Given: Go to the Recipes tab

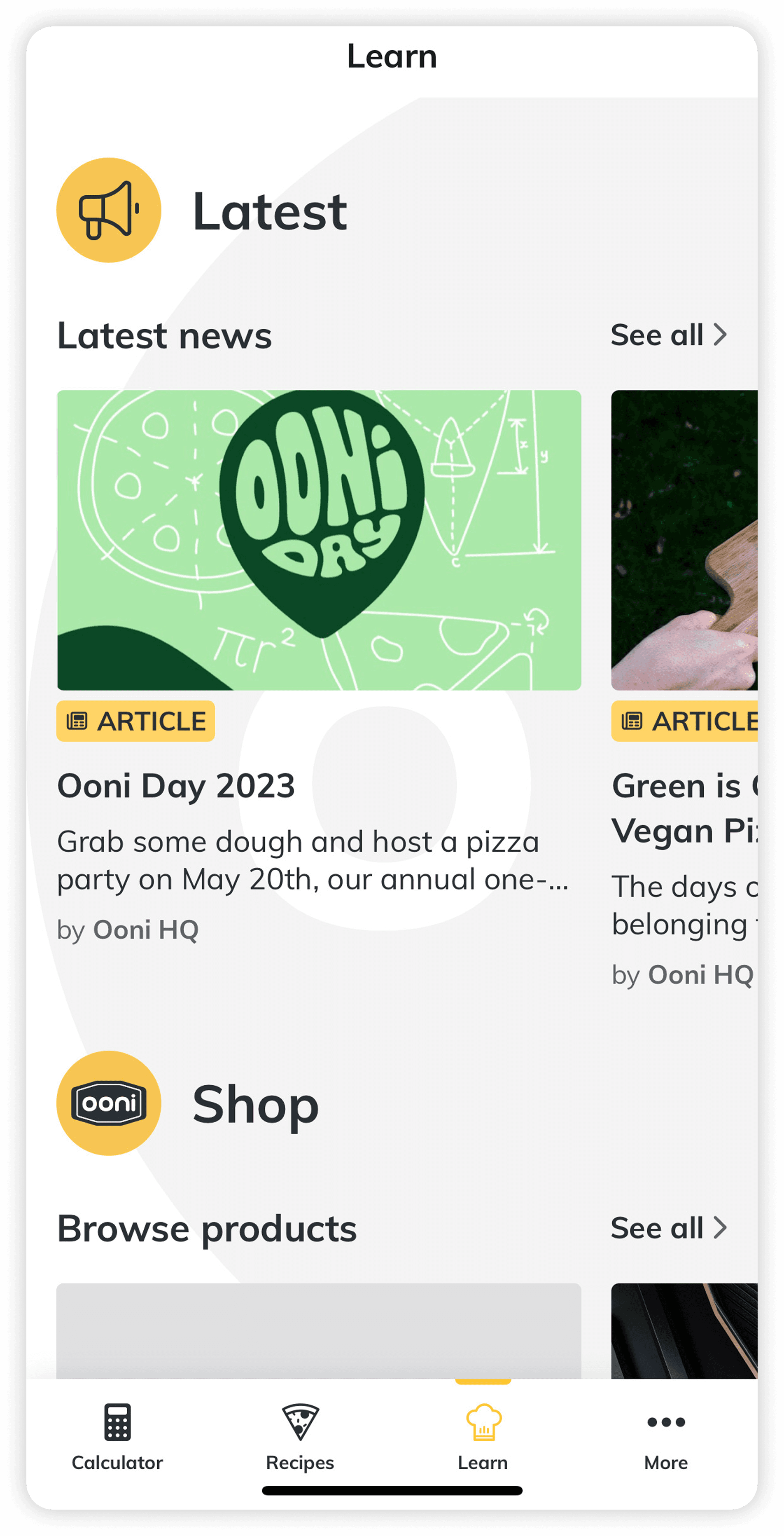Looking at the screenshot, I should point(300,1437).
